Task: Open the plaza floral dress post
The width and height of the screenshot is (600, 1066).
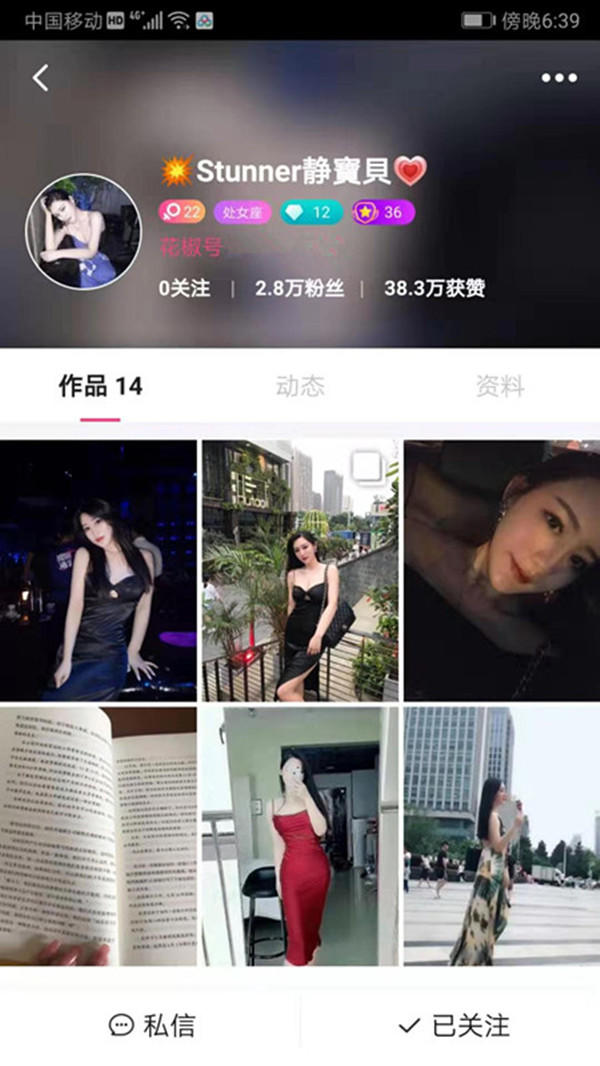Action: (502, 836)
